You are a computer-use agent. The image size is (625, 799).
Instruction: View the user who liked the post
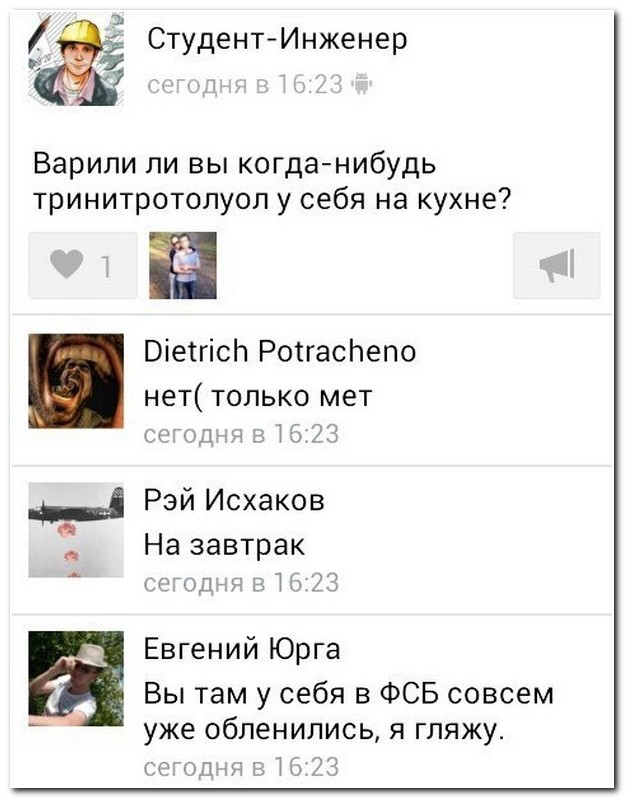182,265
